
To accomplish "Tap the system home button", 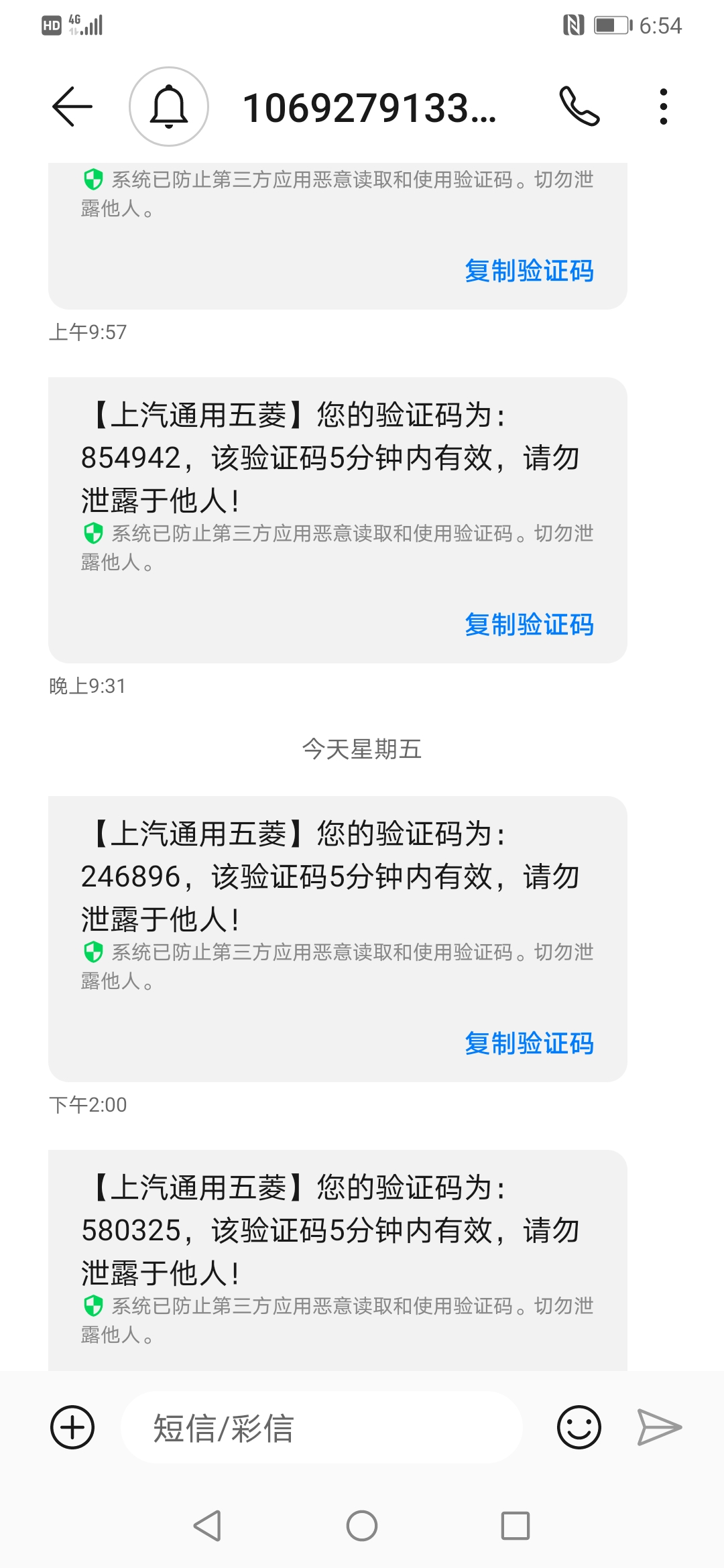I will [362, 1526].
